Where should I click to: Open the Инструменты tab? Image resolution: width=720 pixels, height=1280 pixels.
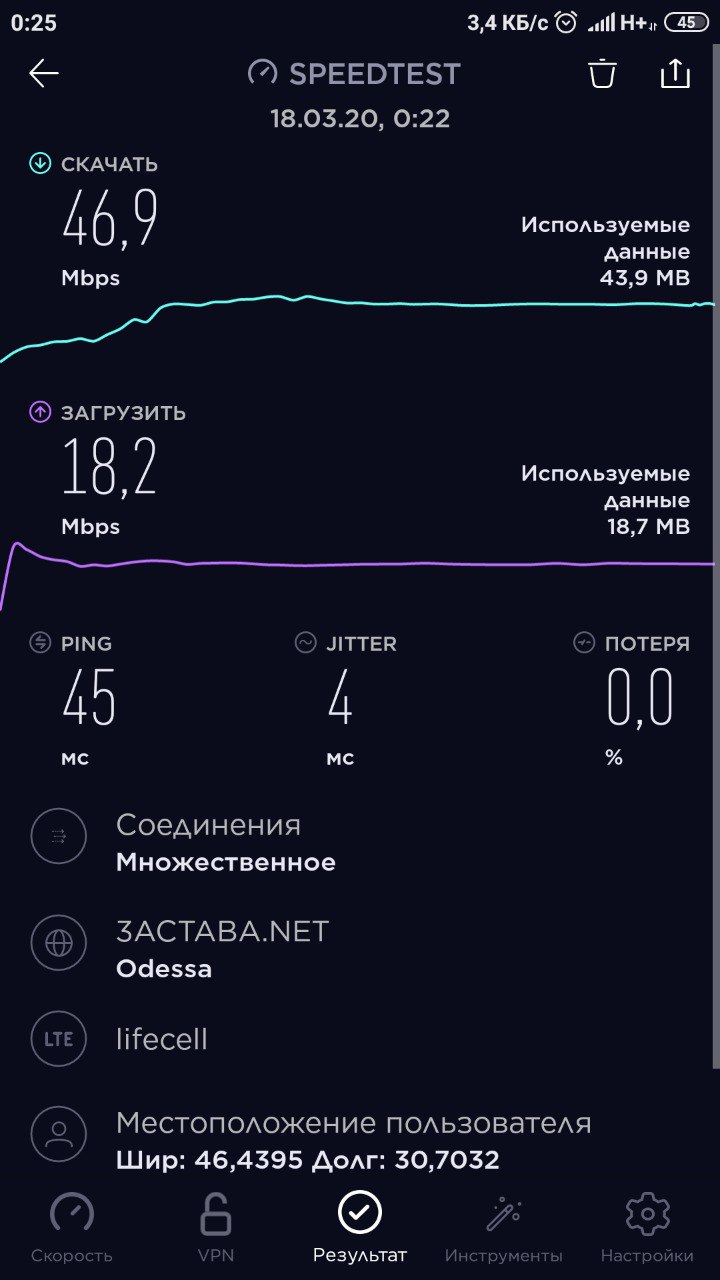pyautogui.click(x=504, y=1228)
